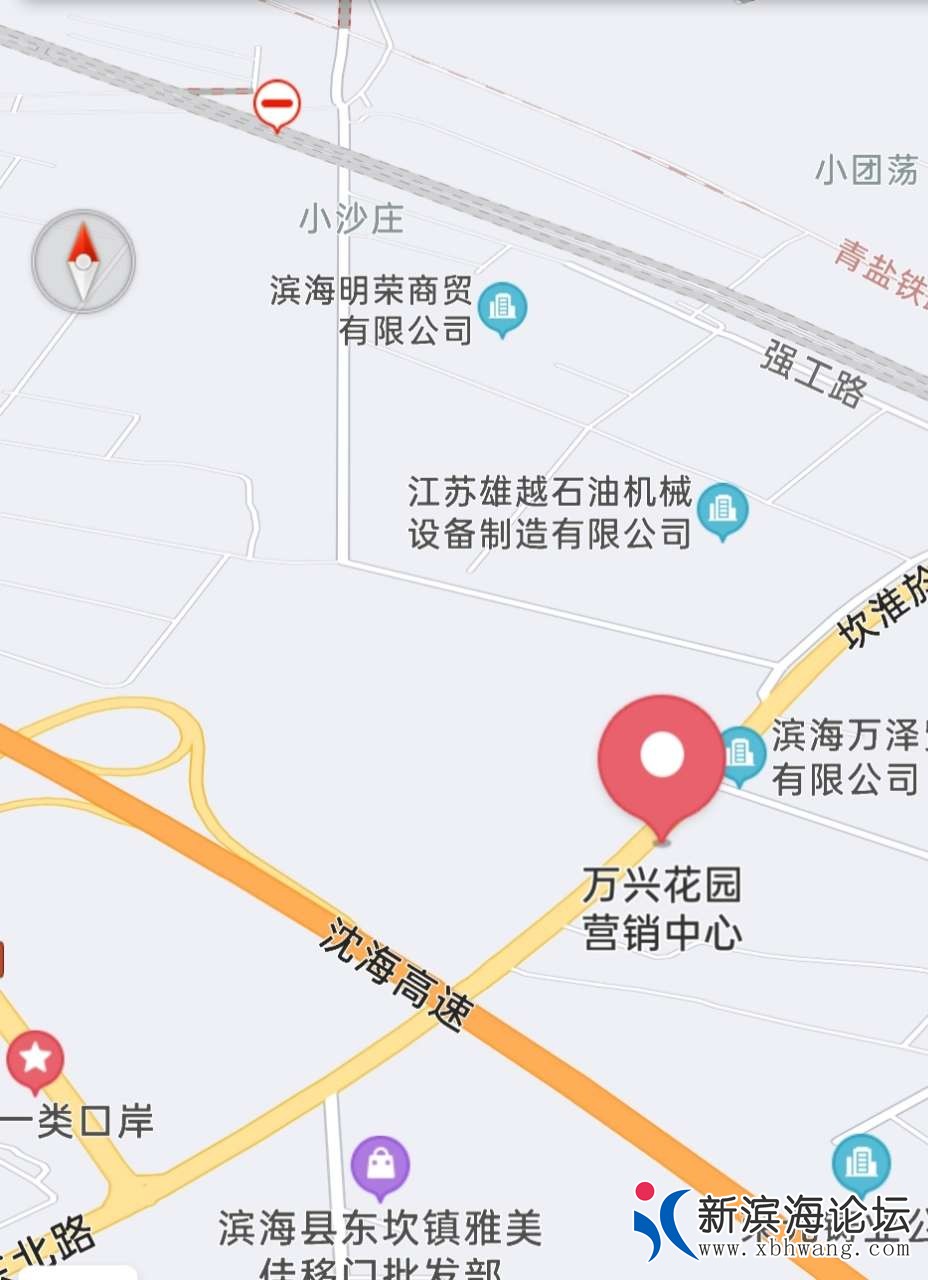Open the purple shopping marker for 雅美佳移门批发部
928x1280 pixels.
[380, 1165]
